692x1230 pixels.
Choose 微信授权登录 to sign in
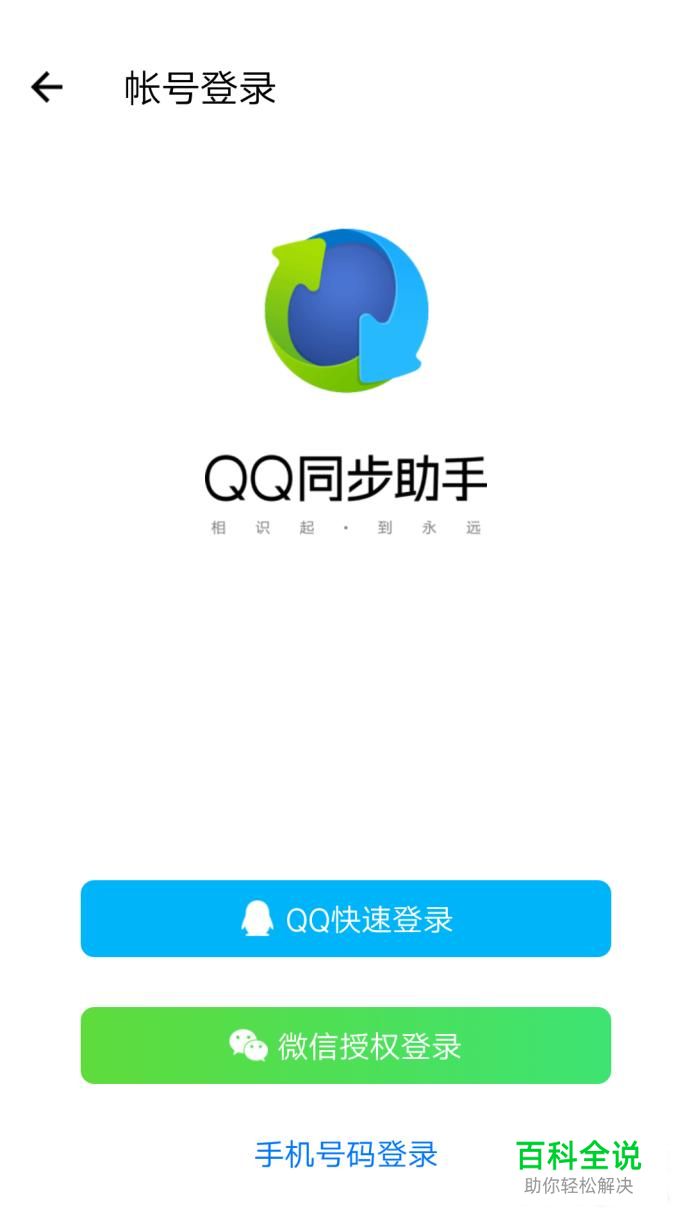(x=345, y=1046)
